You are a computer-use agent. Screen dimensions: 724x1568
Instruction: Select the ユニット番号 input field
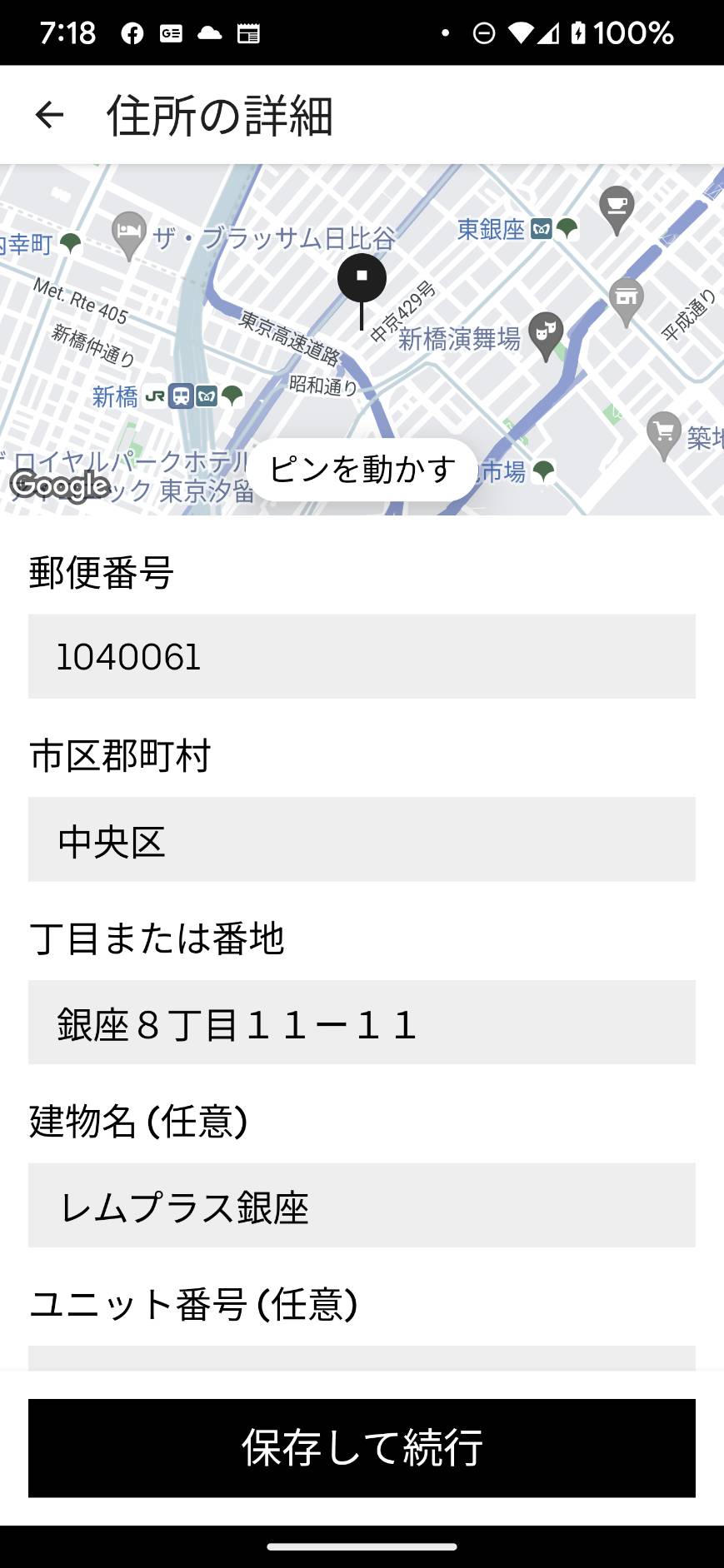point(362,1358)
